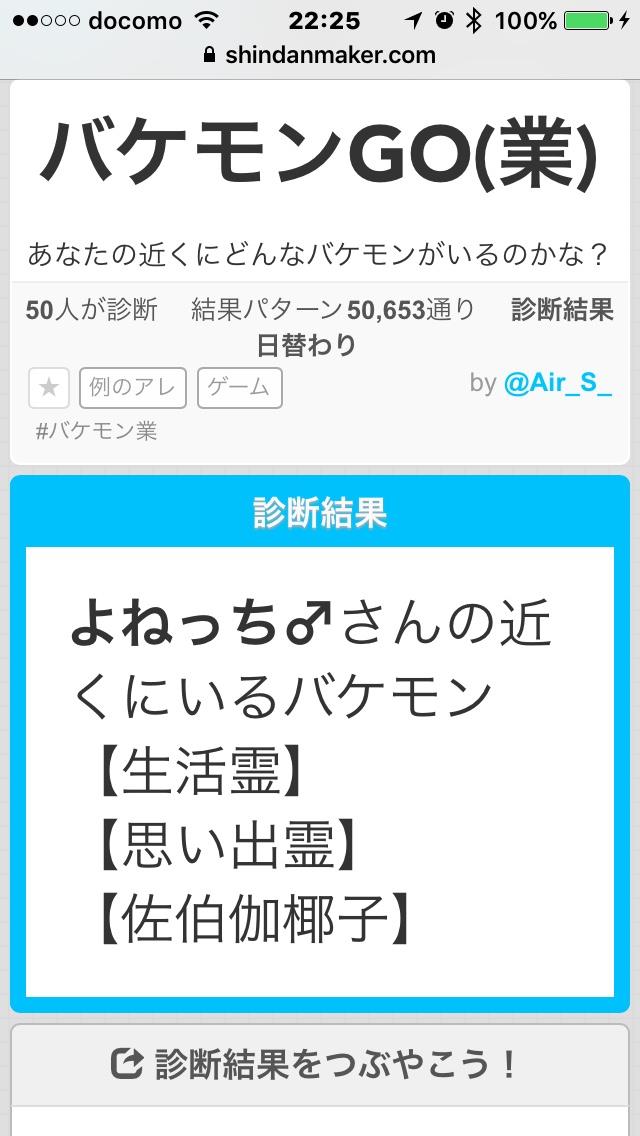
Task: Tap the shindanmaker.com address bar
Action: coord(320,55)
